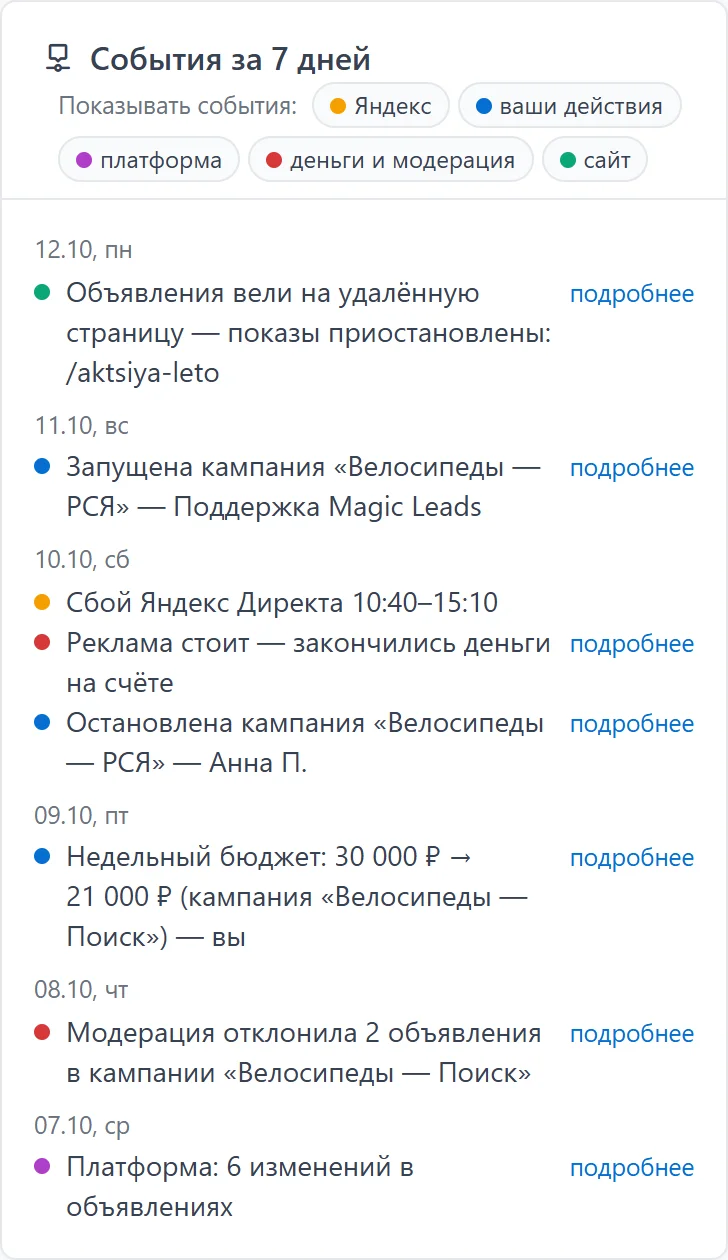View details on «Реклама стоит — закончились деньги»
This screenshot has height=1260, width=728.
[632, 644]
